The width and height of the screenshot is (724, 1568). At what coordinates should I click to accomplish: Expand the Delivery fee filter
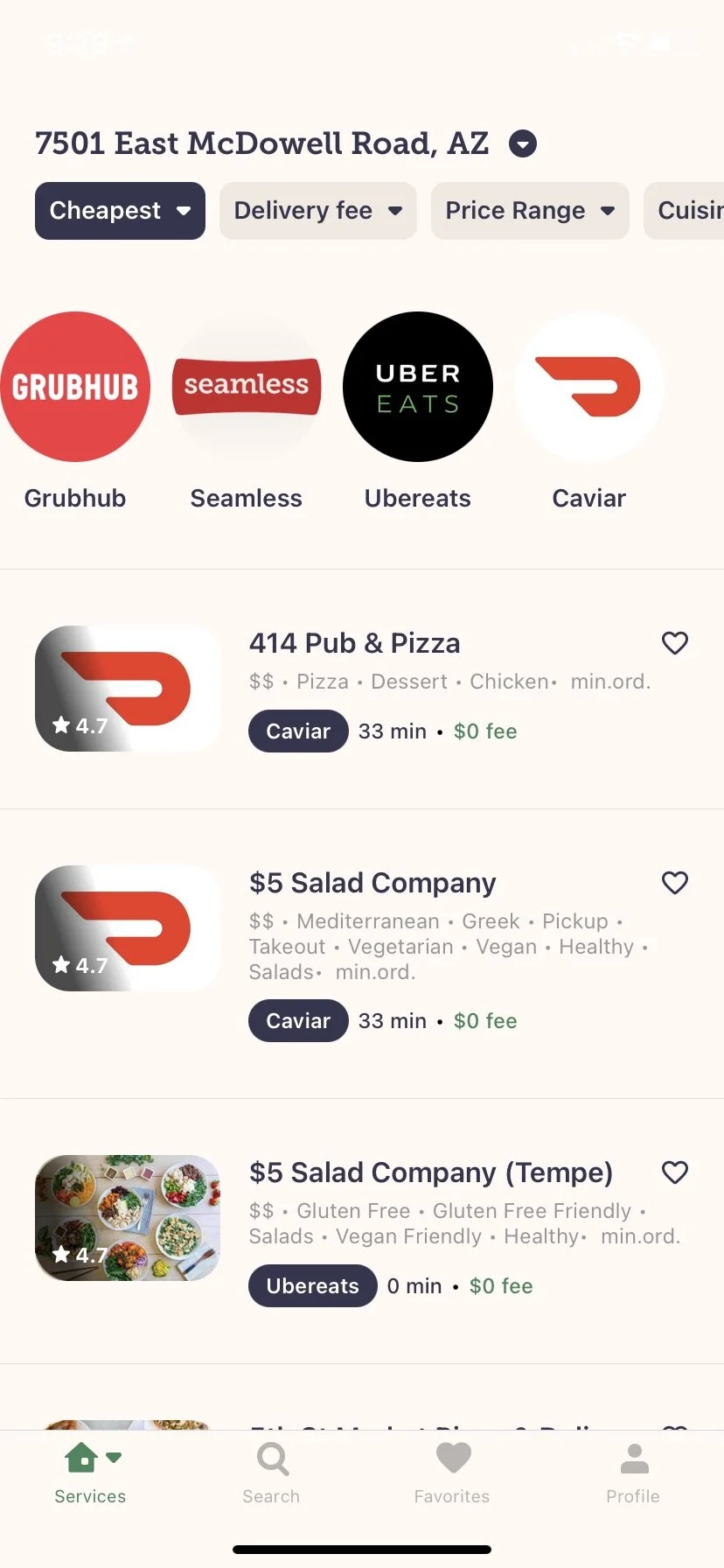tap(317, 211)
